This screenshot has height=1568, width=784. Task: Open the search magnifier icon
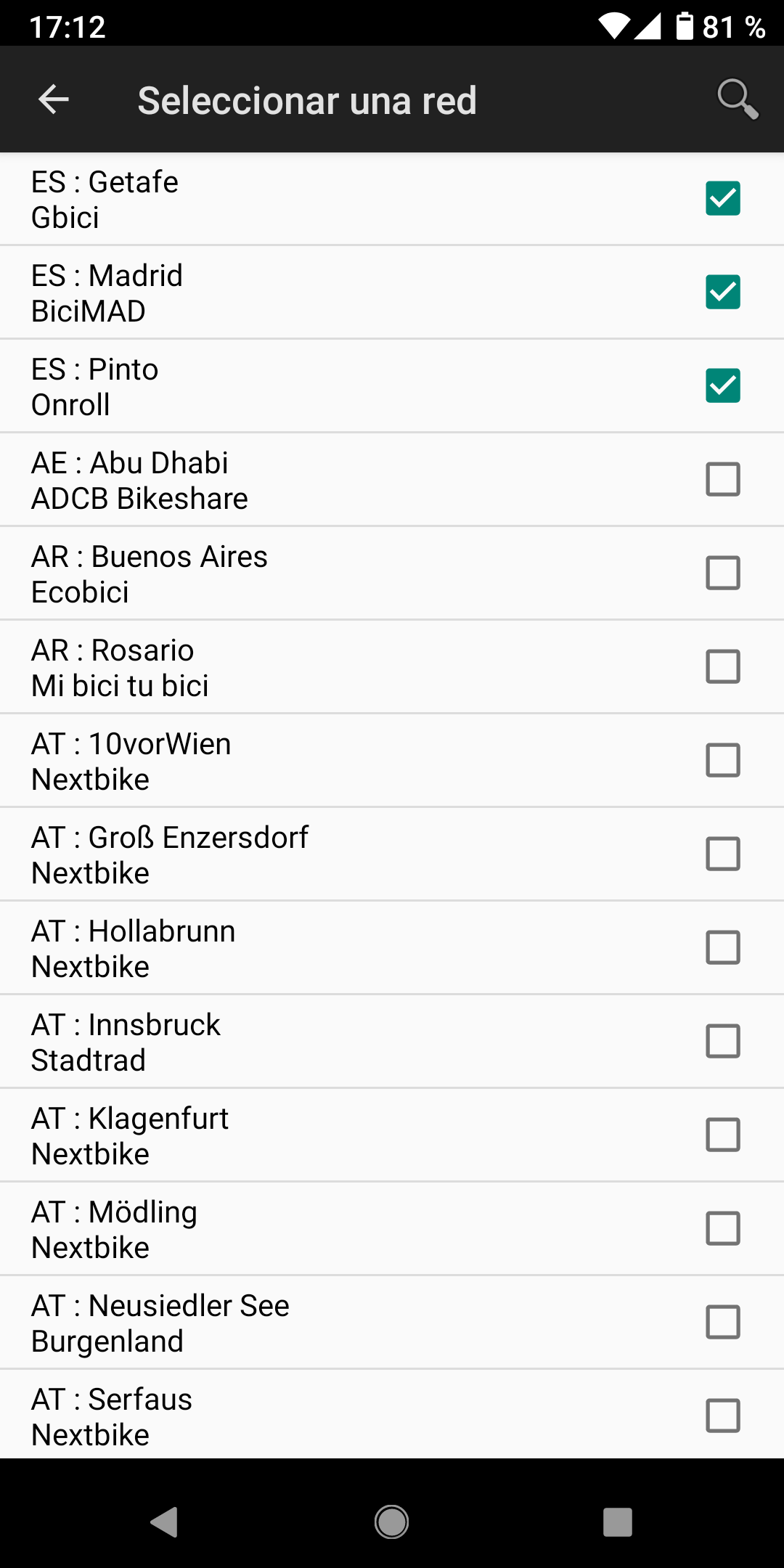[737, 99]
